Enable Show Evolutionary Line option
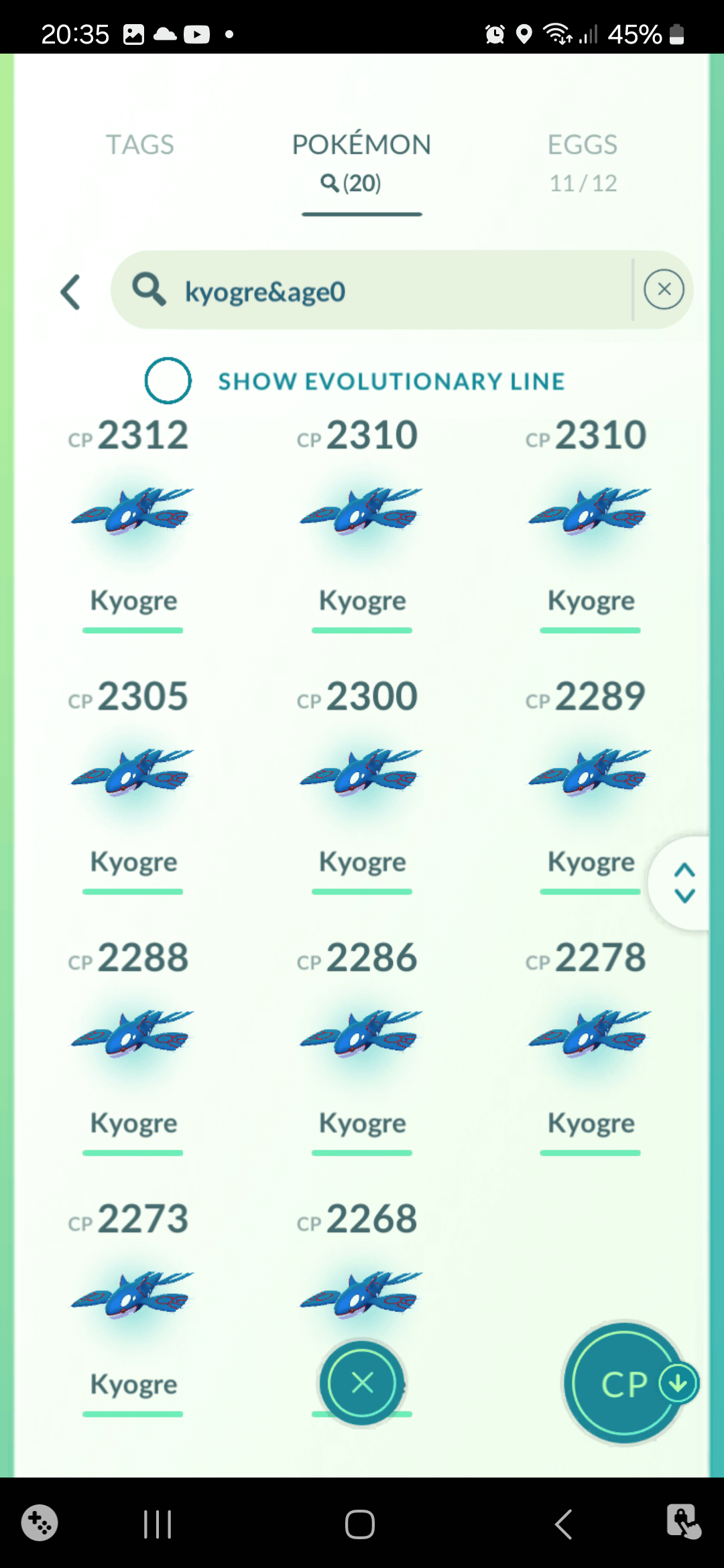The image size is (724, 1568). point(168,381)
